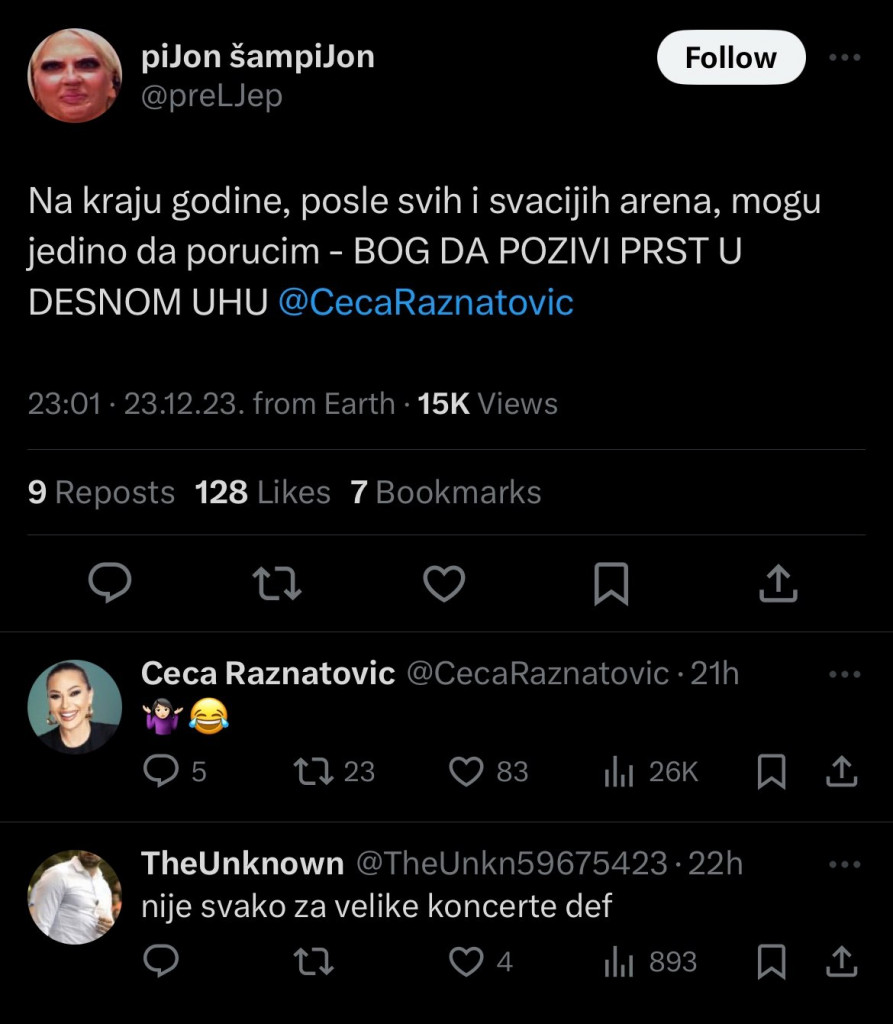
Task: Open more options on Ceca Raznatovic's reply
Action: coord(843,673)
